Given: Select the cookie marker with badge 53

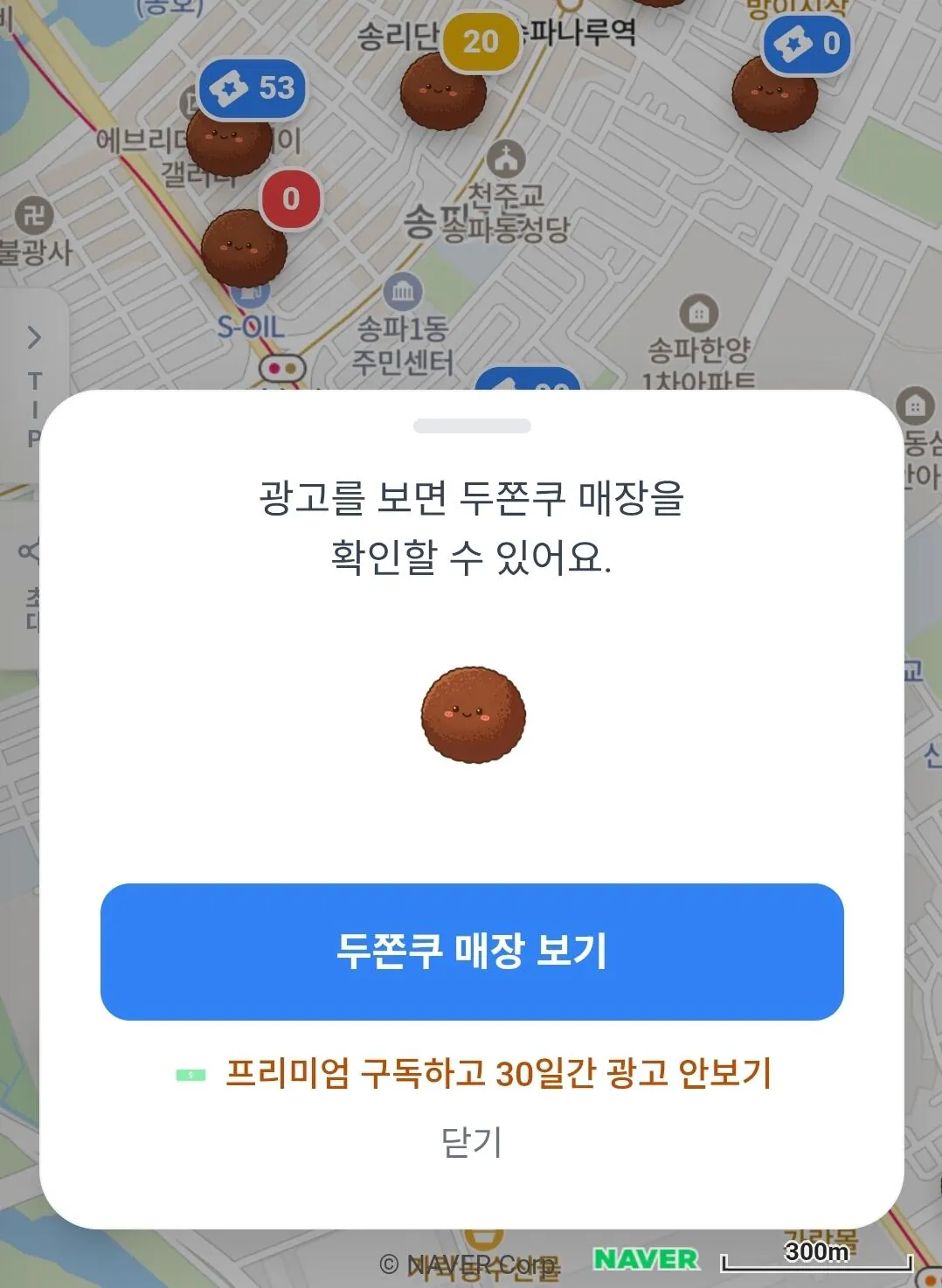Looking at the screenshot, I should point(229,142).
